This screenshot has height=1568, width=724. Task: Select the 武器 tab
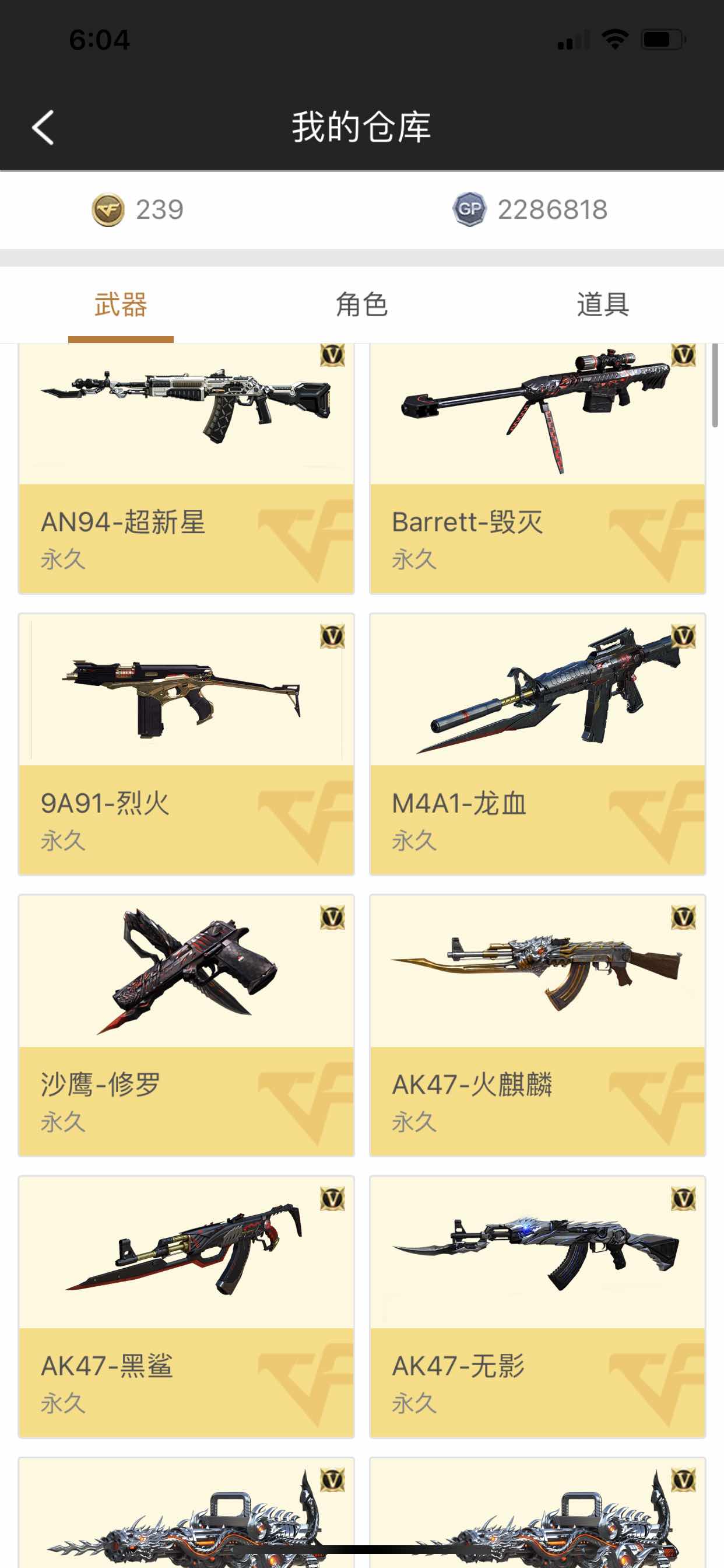click(x=121, y=304)
